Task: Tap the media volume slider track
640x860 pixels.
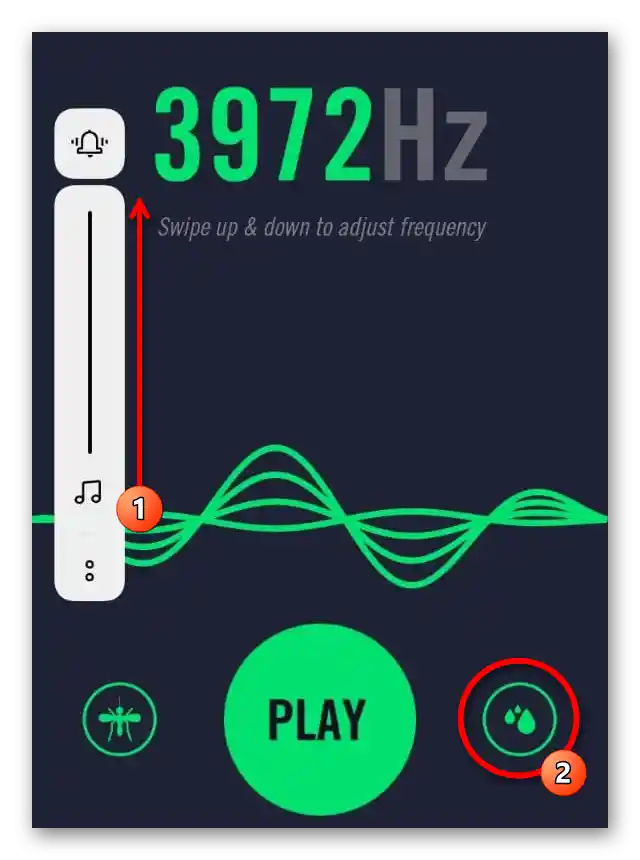Action: click(89, 330)
